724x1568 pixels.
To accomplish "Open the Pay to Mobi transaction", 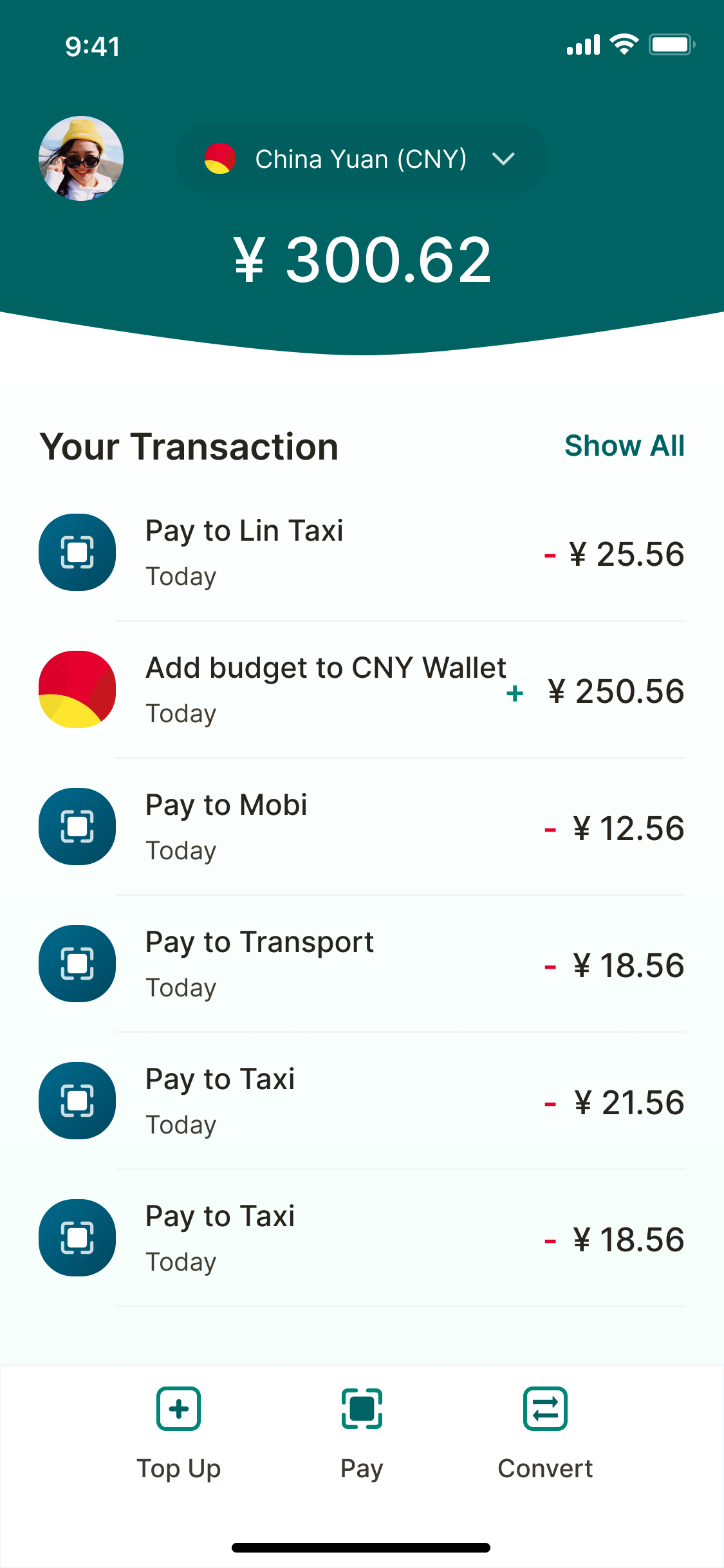I will pyautogui.click(x=362, y=826).
